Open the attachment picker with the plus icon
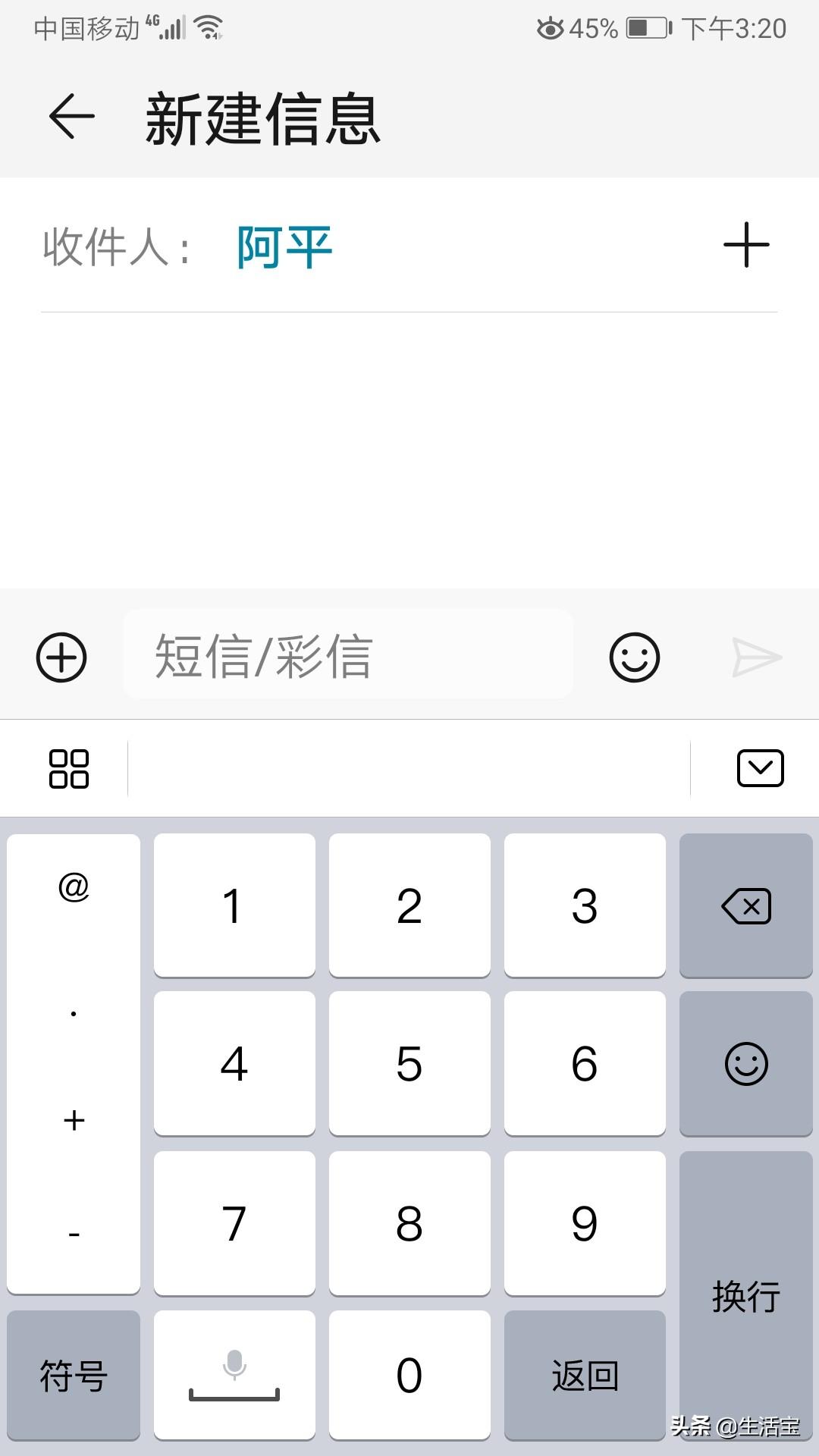Image resolution: width=819 pixels, height=1456 pixels. pos(61,657)
